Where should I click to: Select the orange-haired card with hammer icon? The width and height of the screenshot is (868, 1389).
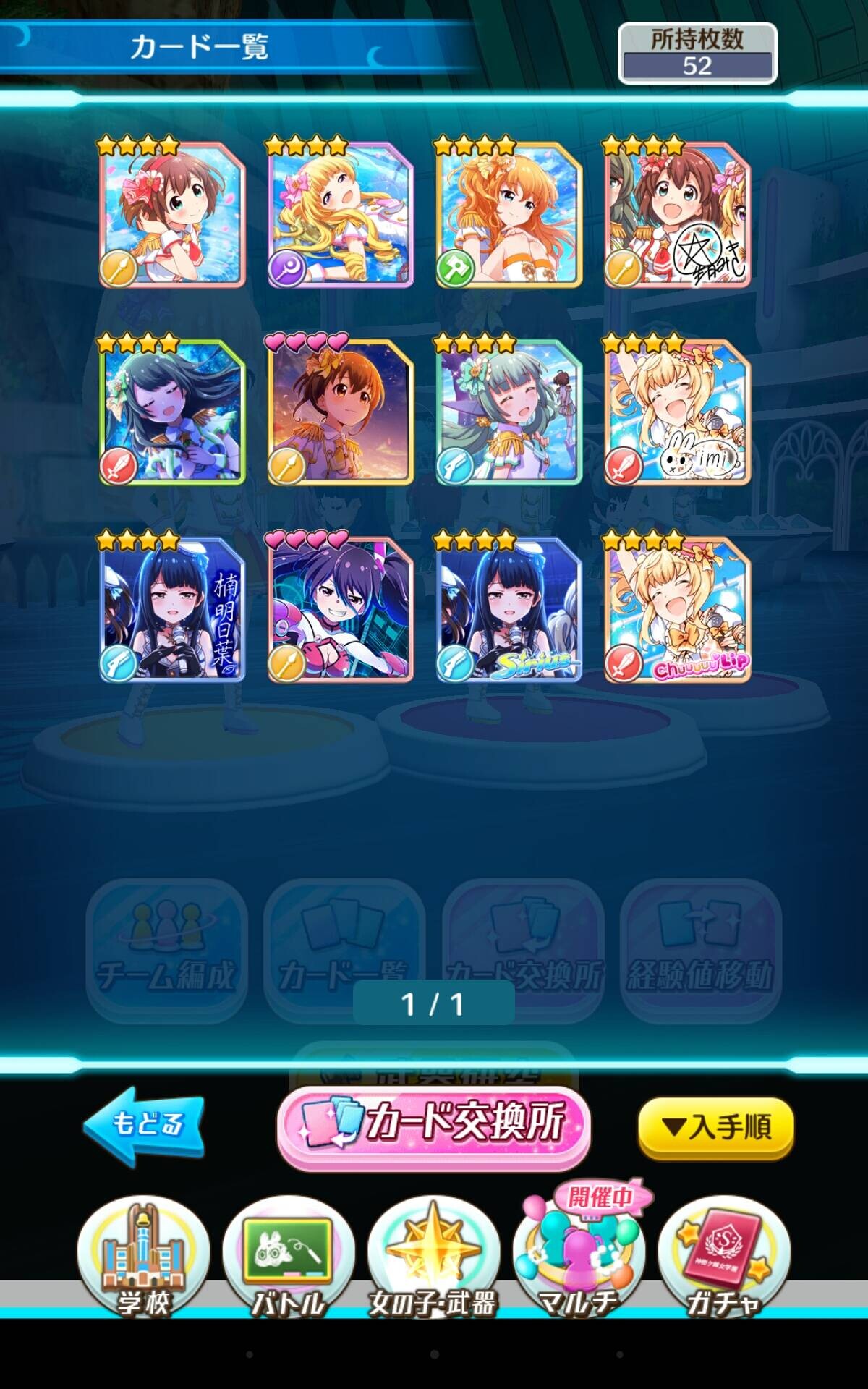point(509,215)
